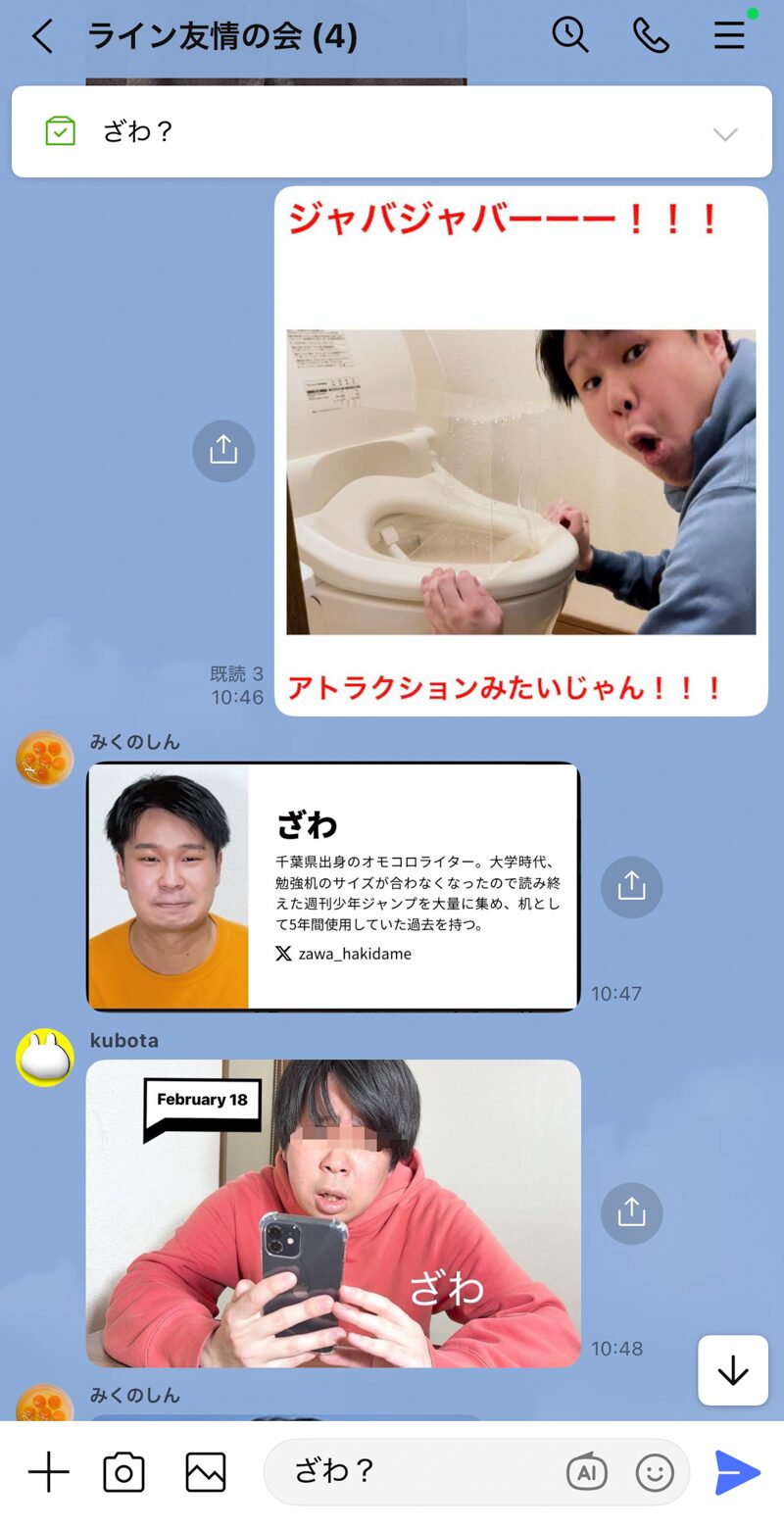Send the typed message
Image resolution: width=784 pixels, height=1529 pixels.
pos(737,1472)
